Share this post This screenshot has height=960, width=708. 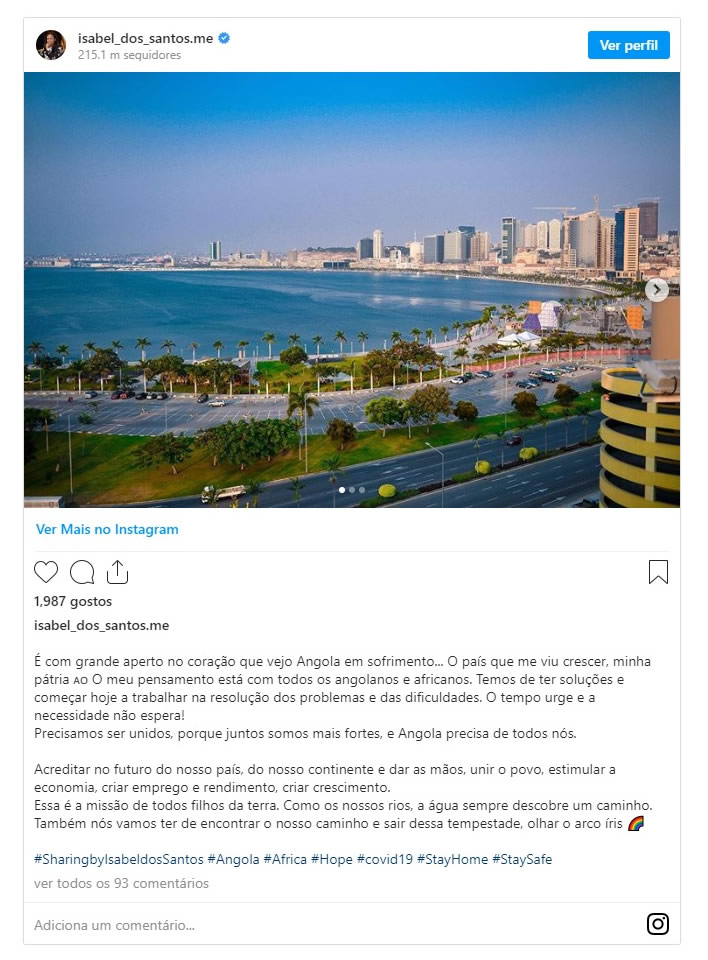117,572
